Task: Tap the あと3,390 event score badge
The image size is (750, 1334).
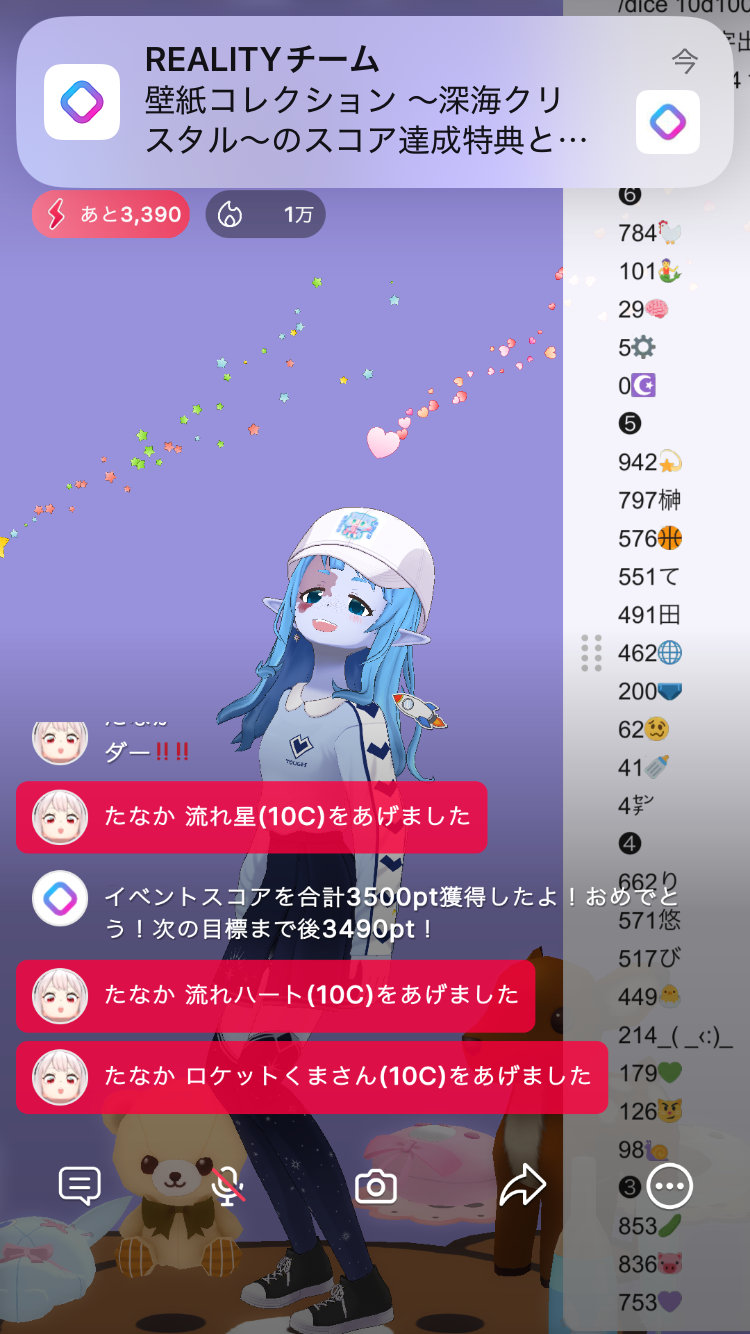Action: tap(111, 214)
